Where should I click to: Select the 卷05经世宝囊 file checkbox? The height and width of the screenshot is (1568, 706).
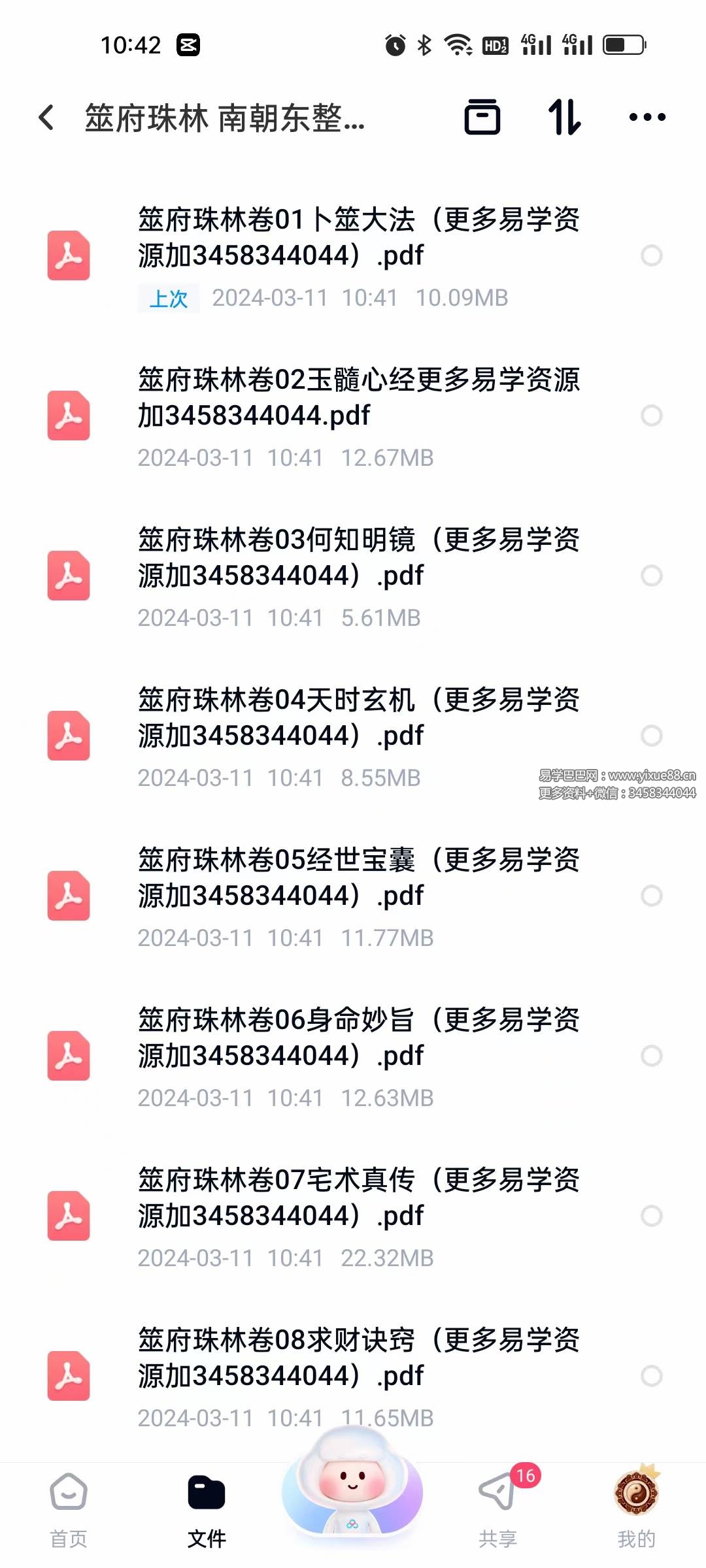point(651,896)
